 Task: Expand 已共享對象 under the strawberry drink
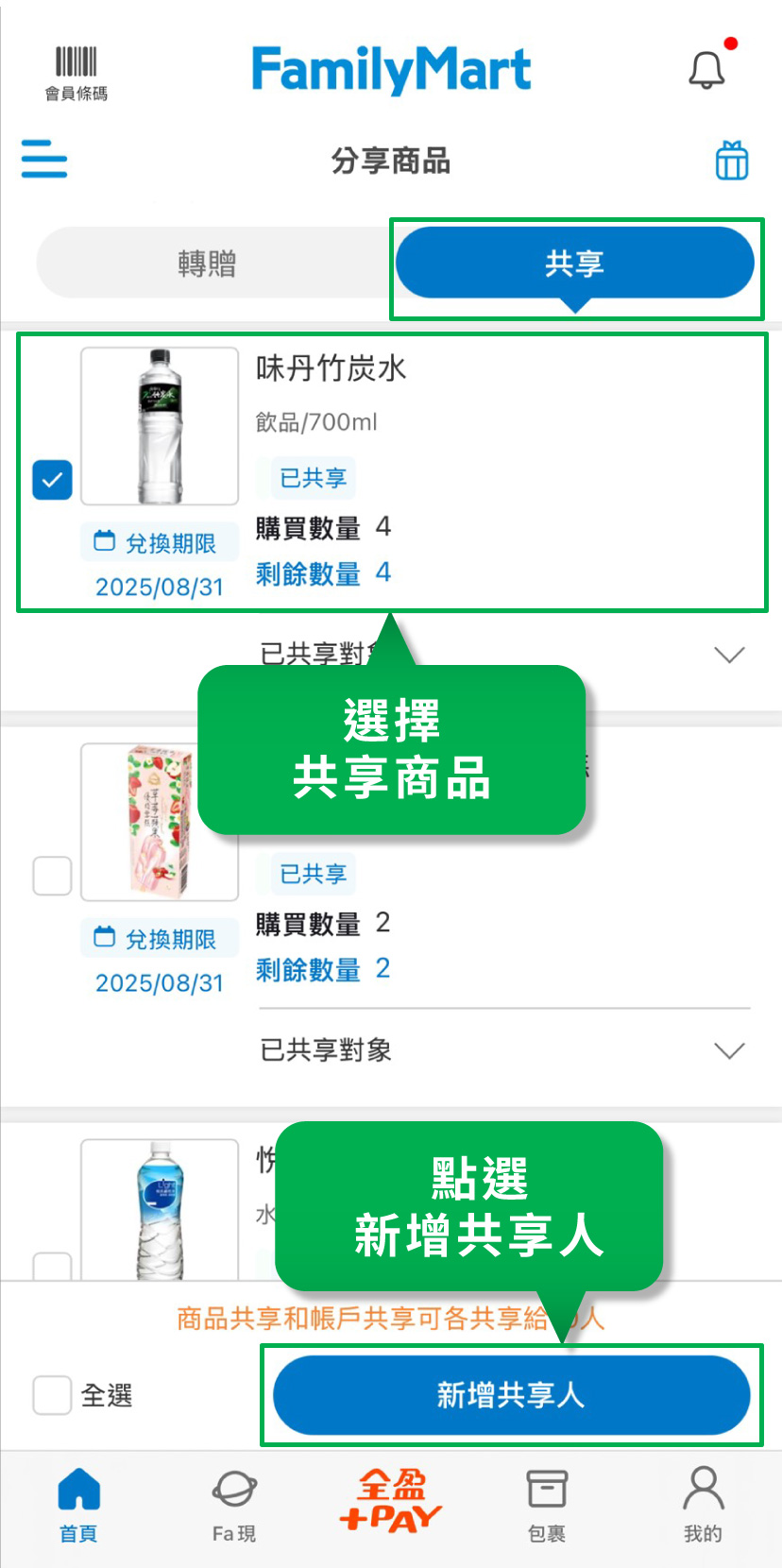[x=729, y=1050]
